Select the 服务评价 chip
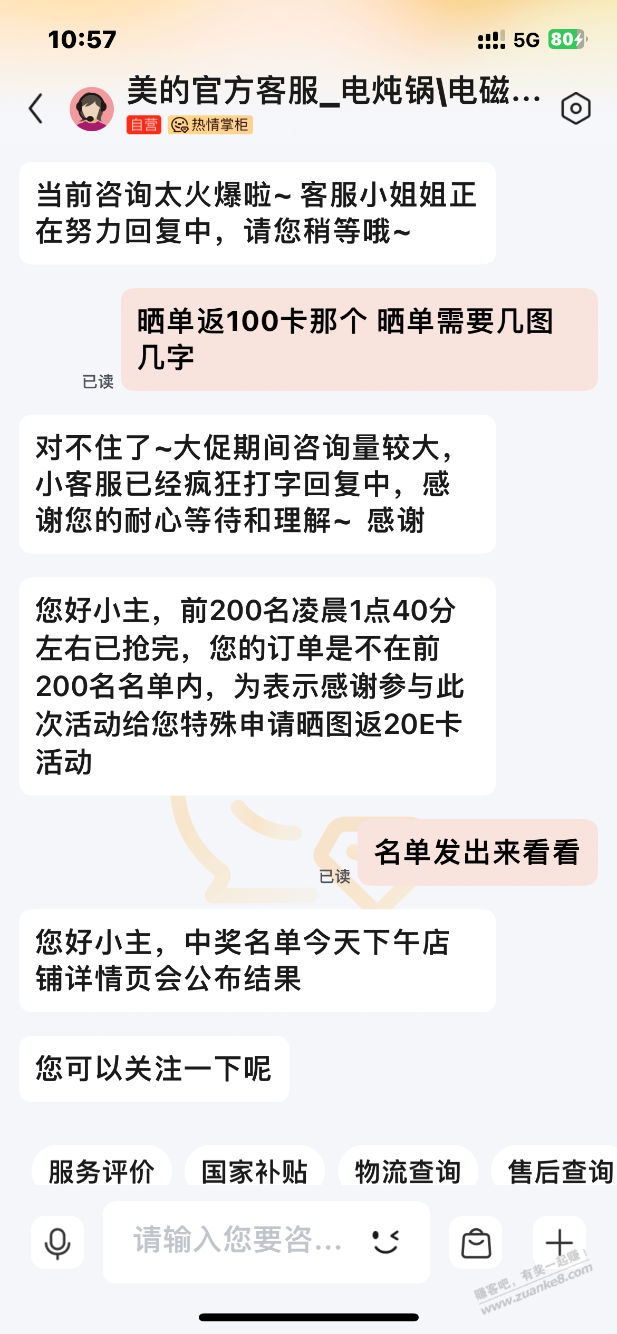This screenshot has width=617, height=1334. (101, 1172)
